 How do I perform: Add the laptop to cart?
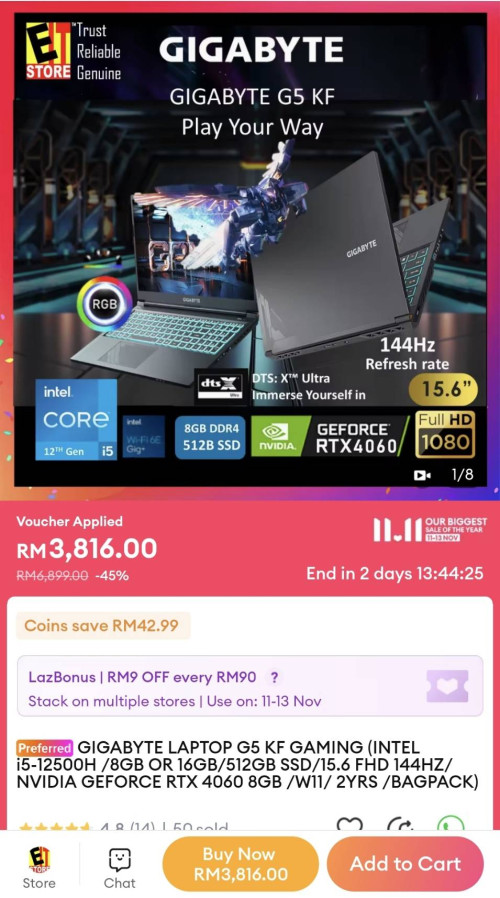coord(405,864)
